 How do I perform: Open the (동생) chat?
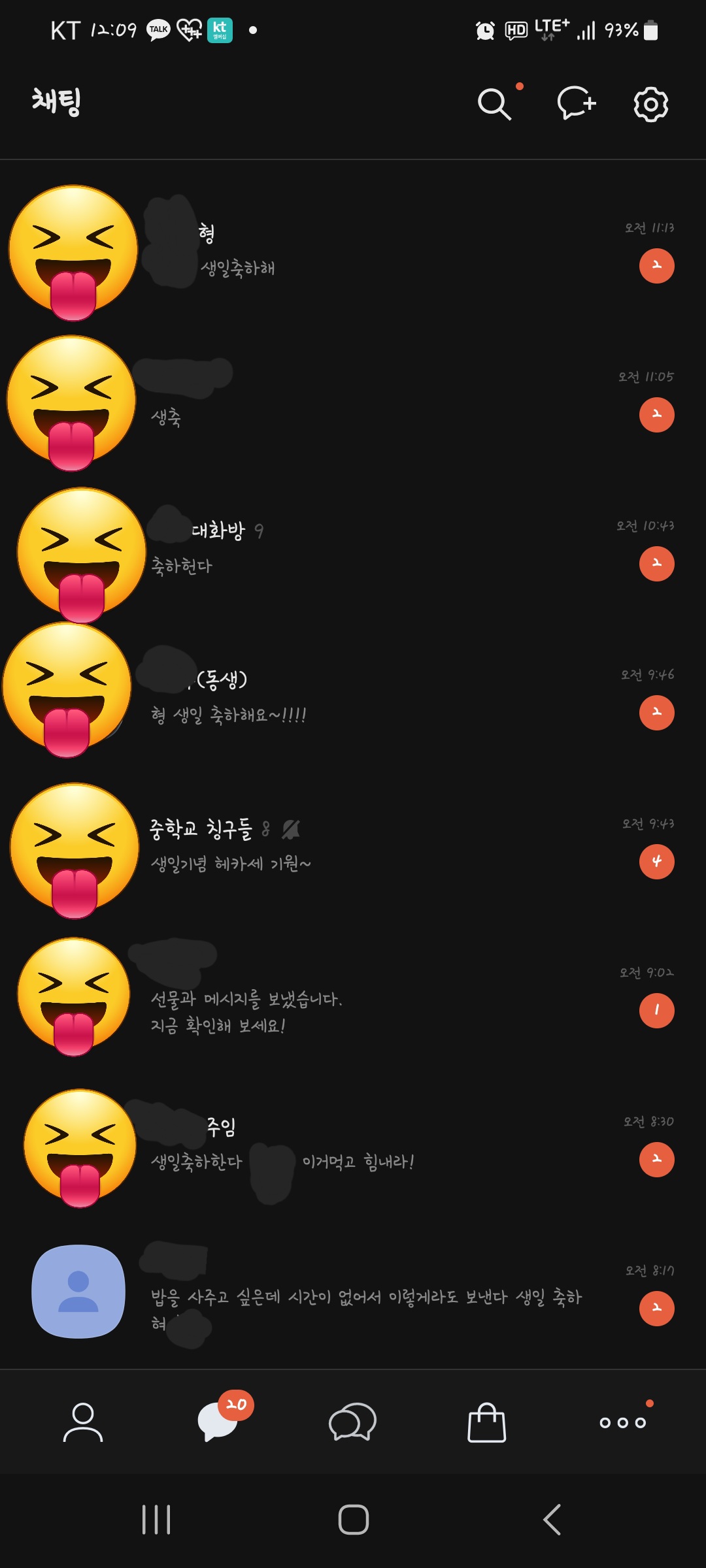(x=353, y=698)
